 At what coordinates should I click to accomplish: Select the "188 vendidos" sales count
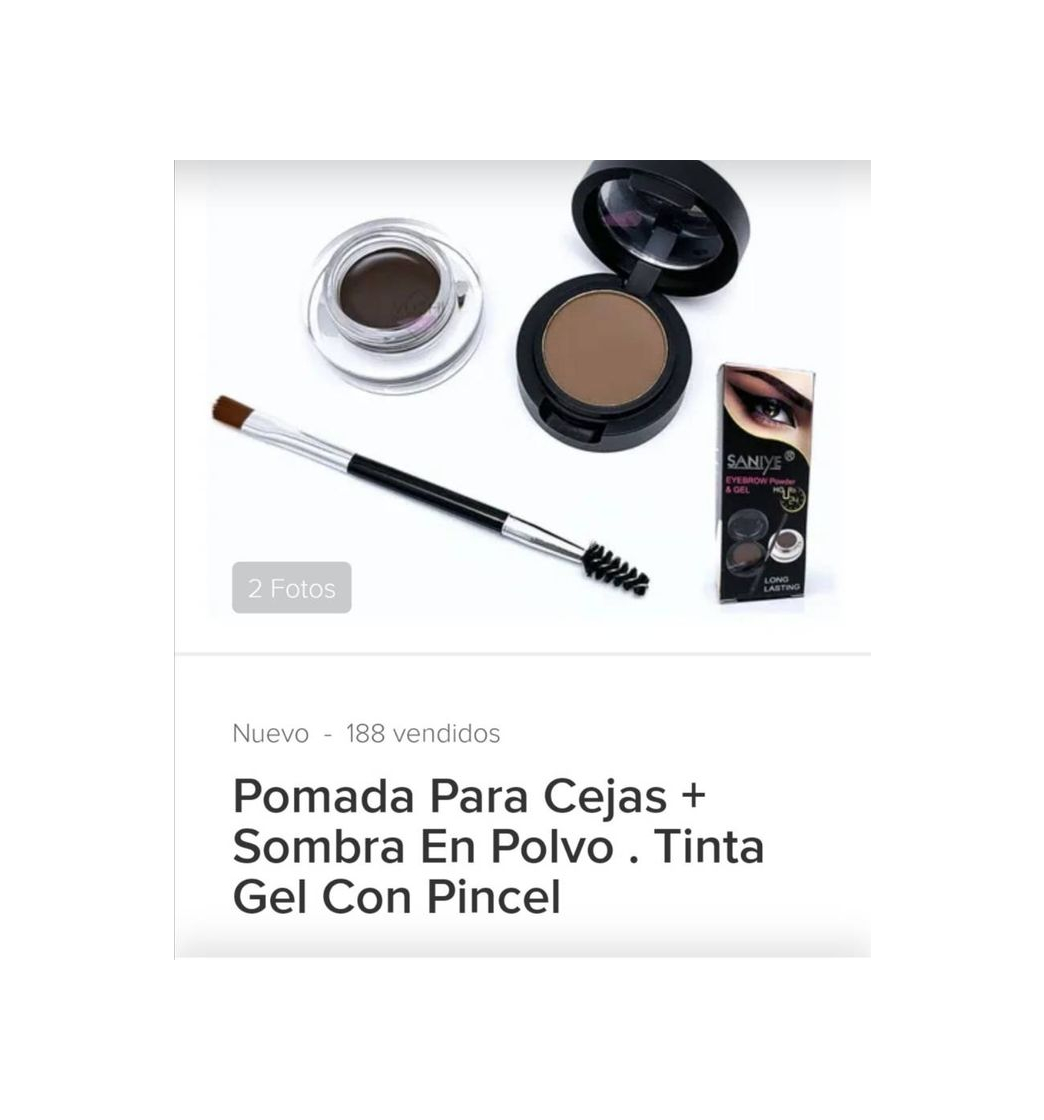click(420, 733)
